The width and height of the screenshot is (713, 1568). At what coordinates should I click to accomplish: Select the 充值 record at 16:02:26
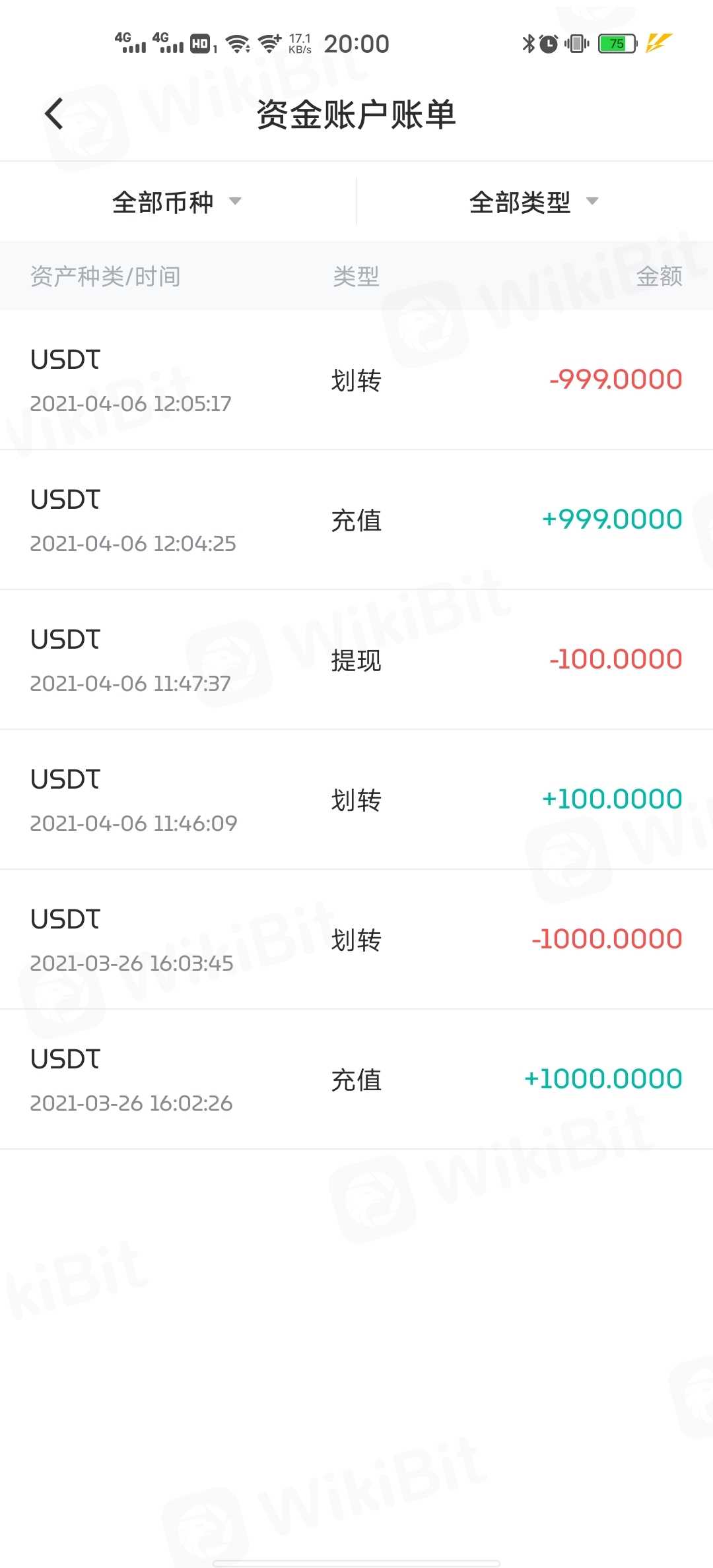point(356,1080)
